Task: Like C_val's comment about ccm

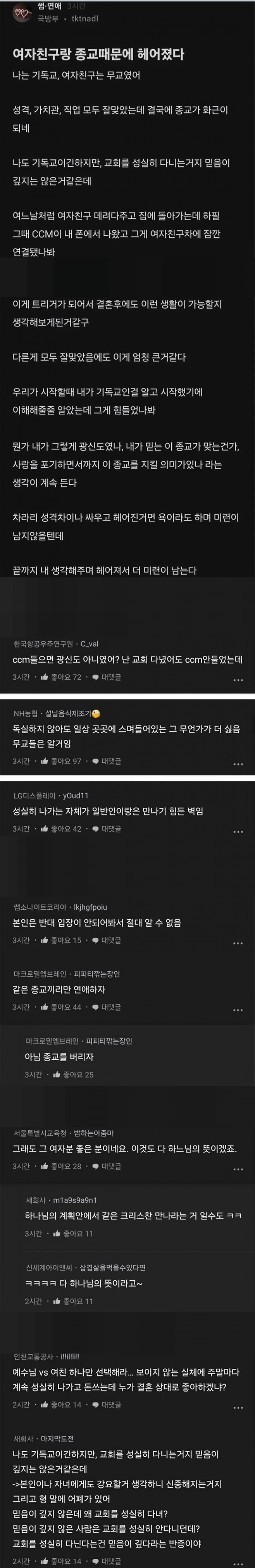Action: [61, 677]
